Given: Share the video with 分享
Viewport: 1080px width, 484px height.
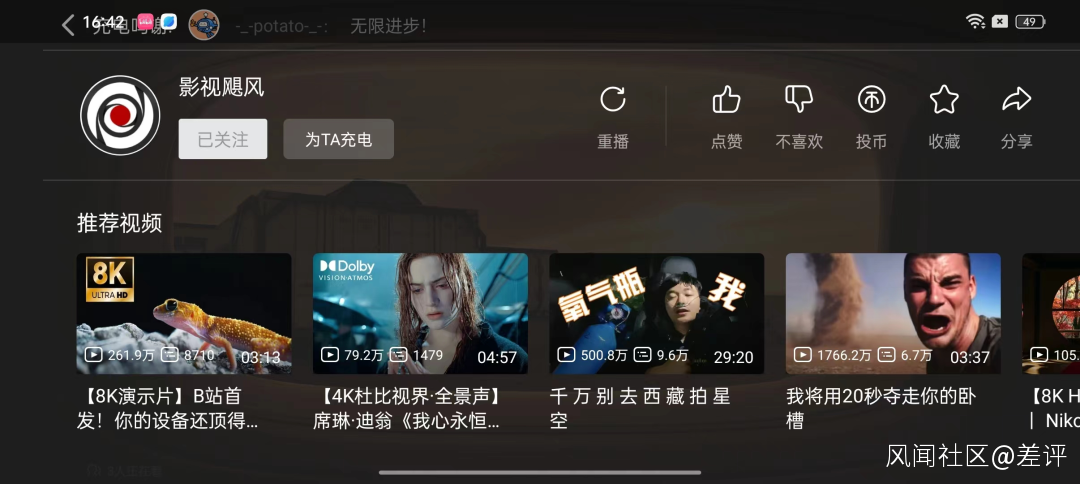Looking at the screenshot, I should pyautogui.click(x=1016, y=116).
